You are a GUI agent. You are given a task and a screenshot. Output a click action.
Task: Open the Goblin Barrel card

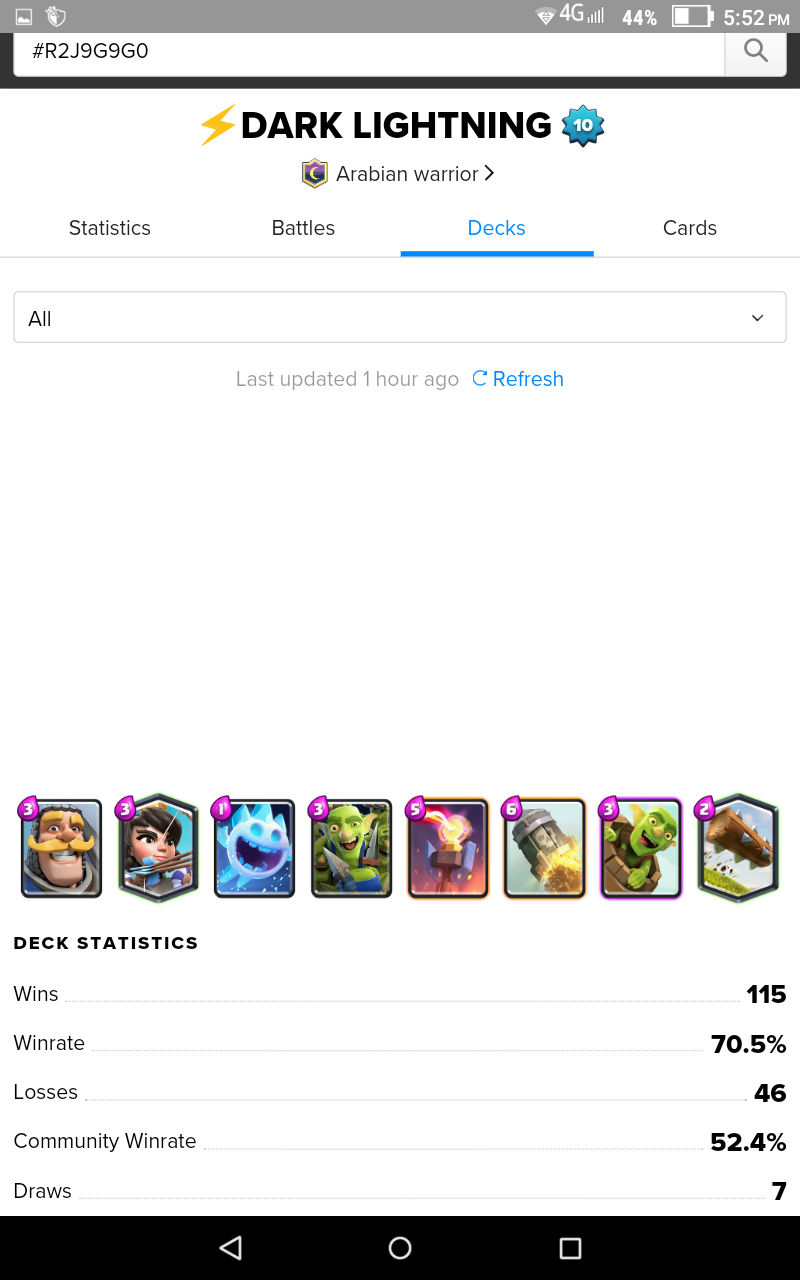click(x=640, y=848)
